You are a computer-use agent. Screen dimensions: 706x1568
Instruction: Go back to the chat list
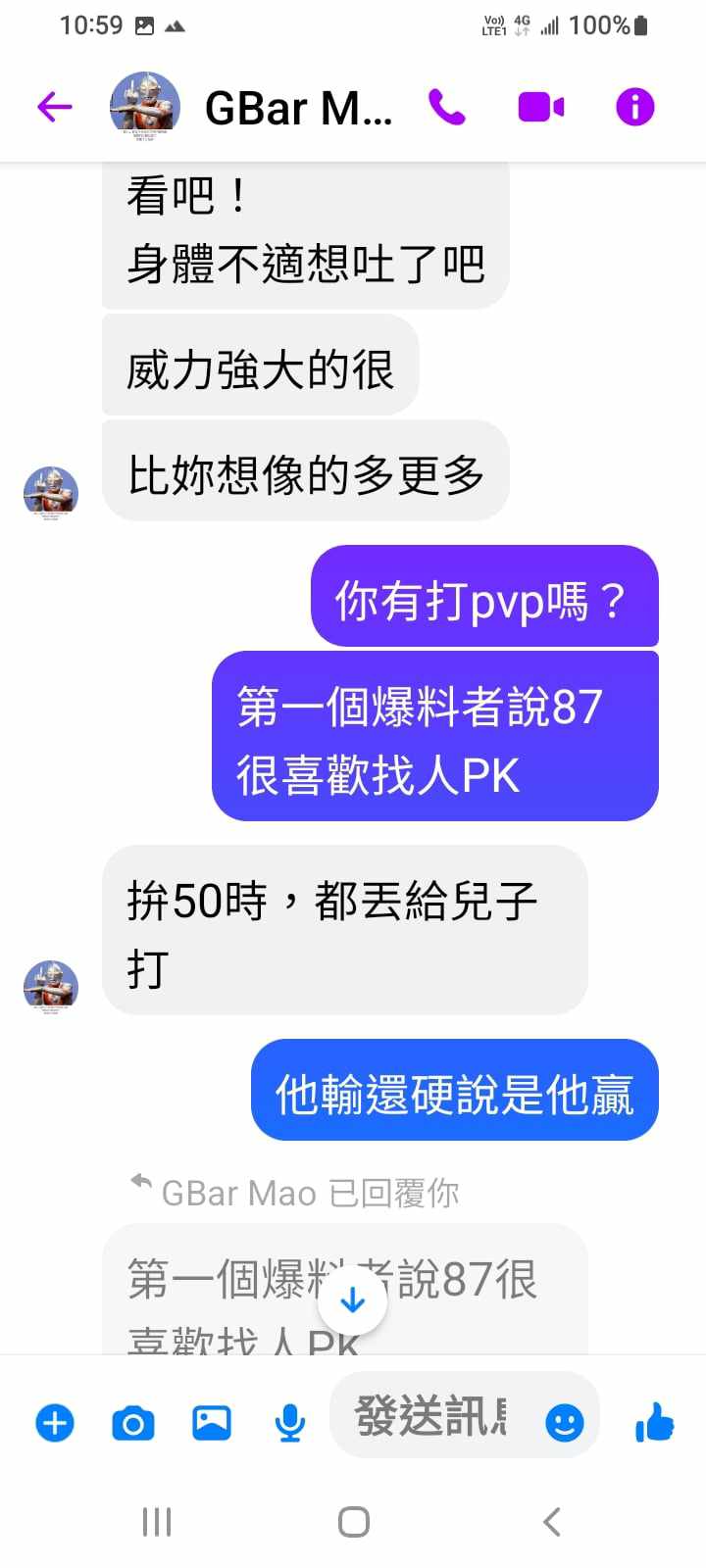pos(55,107)
